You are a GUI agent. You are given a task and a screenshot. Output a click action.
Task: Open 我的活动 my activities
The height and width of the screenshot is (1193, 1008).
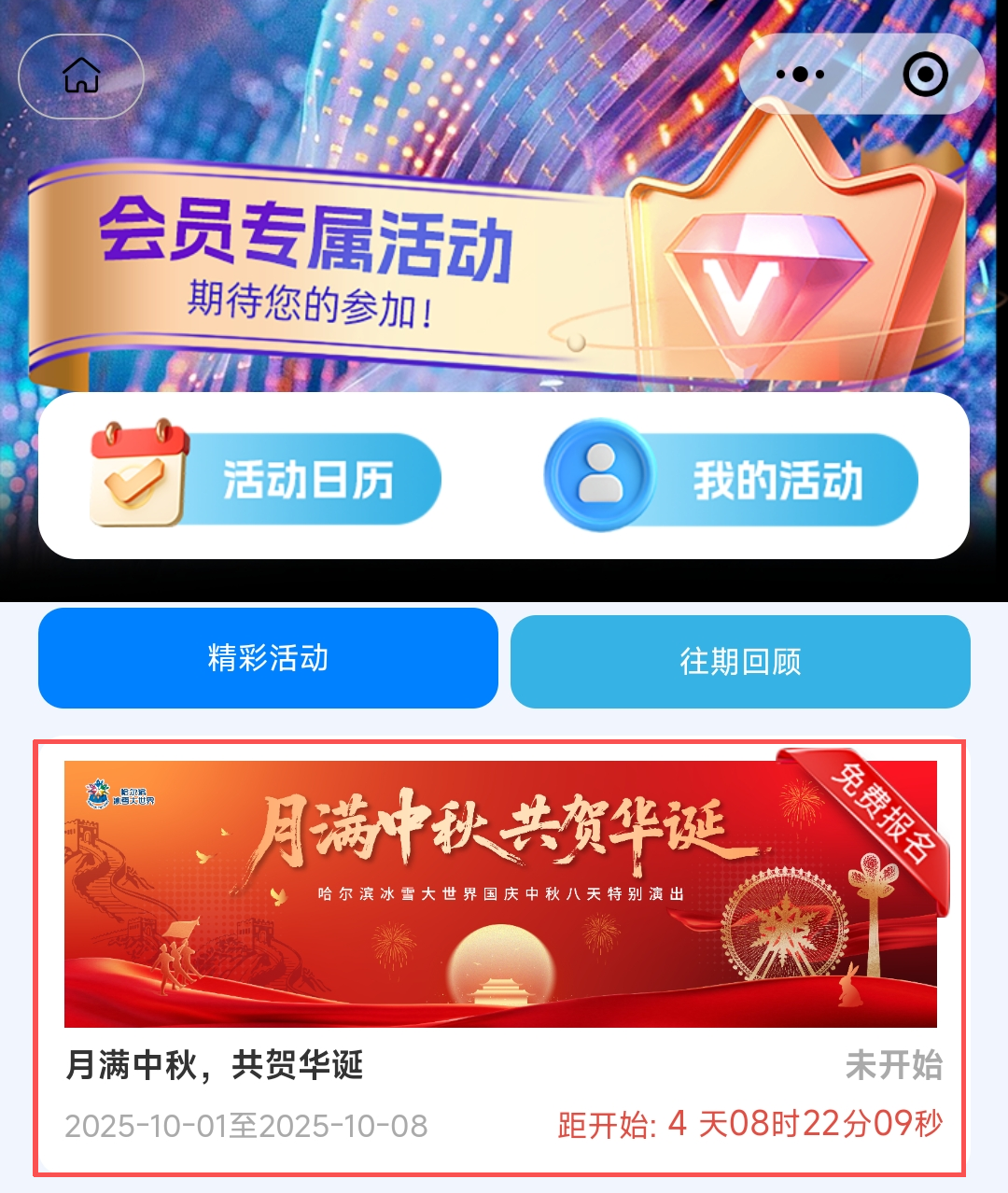click(x=733, y=479)
